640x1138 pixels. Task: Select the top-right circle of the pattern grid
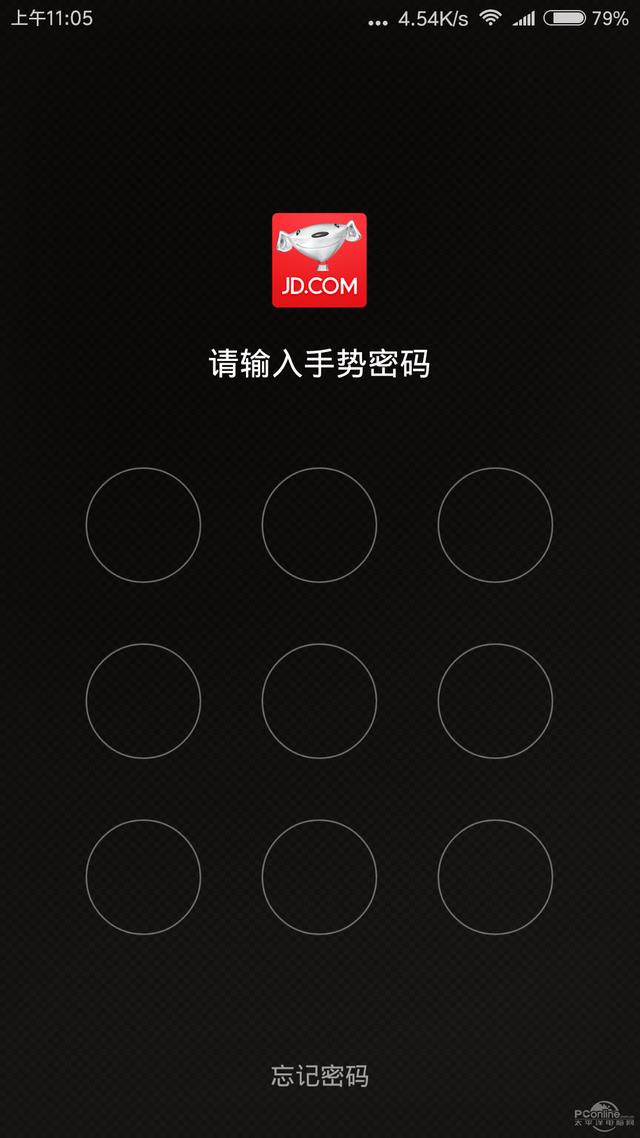[495, 525]
